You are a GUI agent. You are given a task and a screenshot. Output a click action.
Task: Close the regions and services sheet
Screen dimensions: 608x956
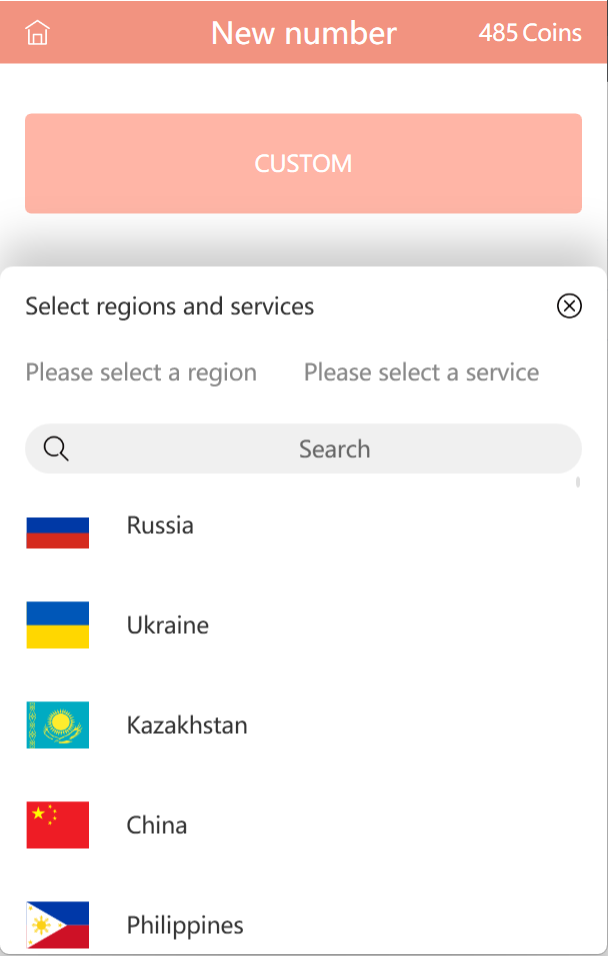(x=569, y=306)
